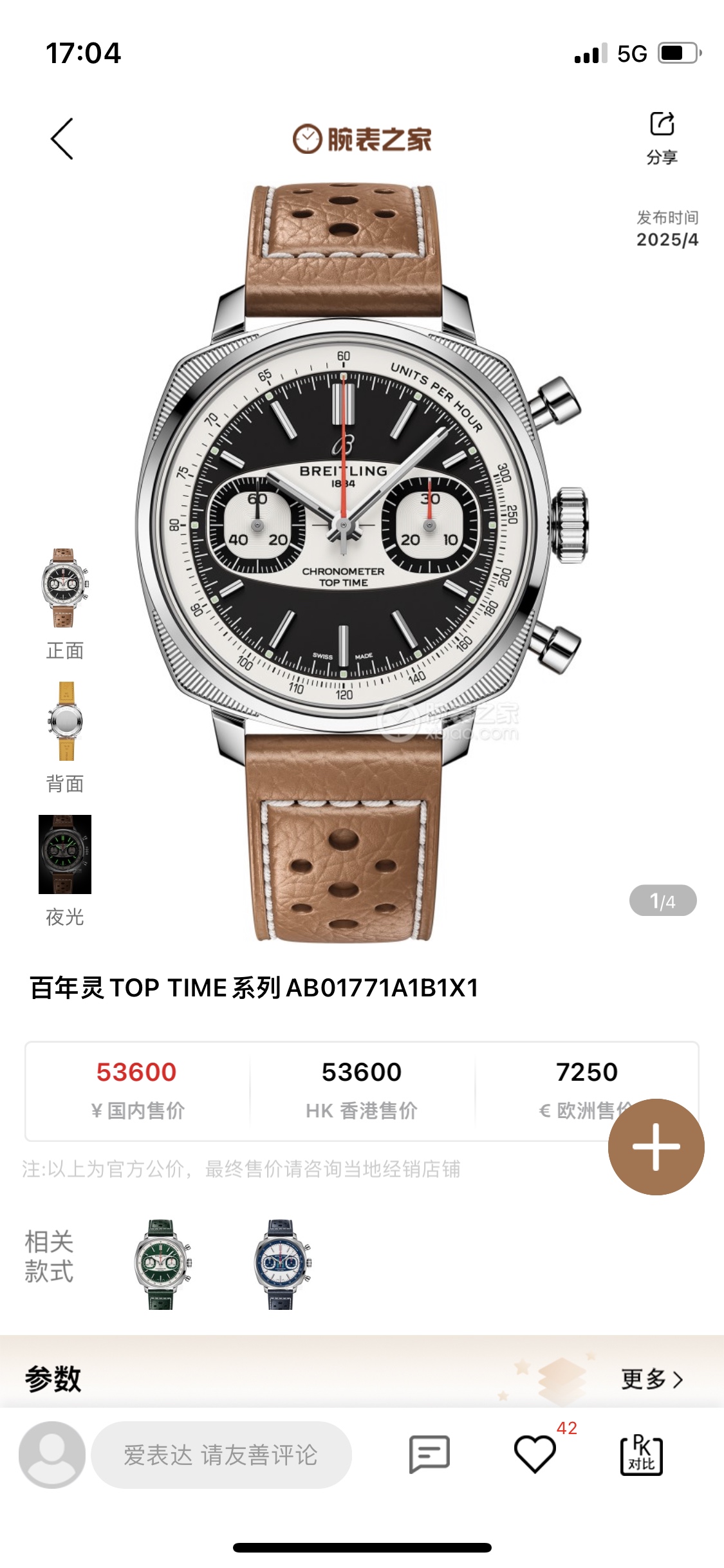View the 背面 back image thumbnail

pyautogui.click(x=65, y=721)
